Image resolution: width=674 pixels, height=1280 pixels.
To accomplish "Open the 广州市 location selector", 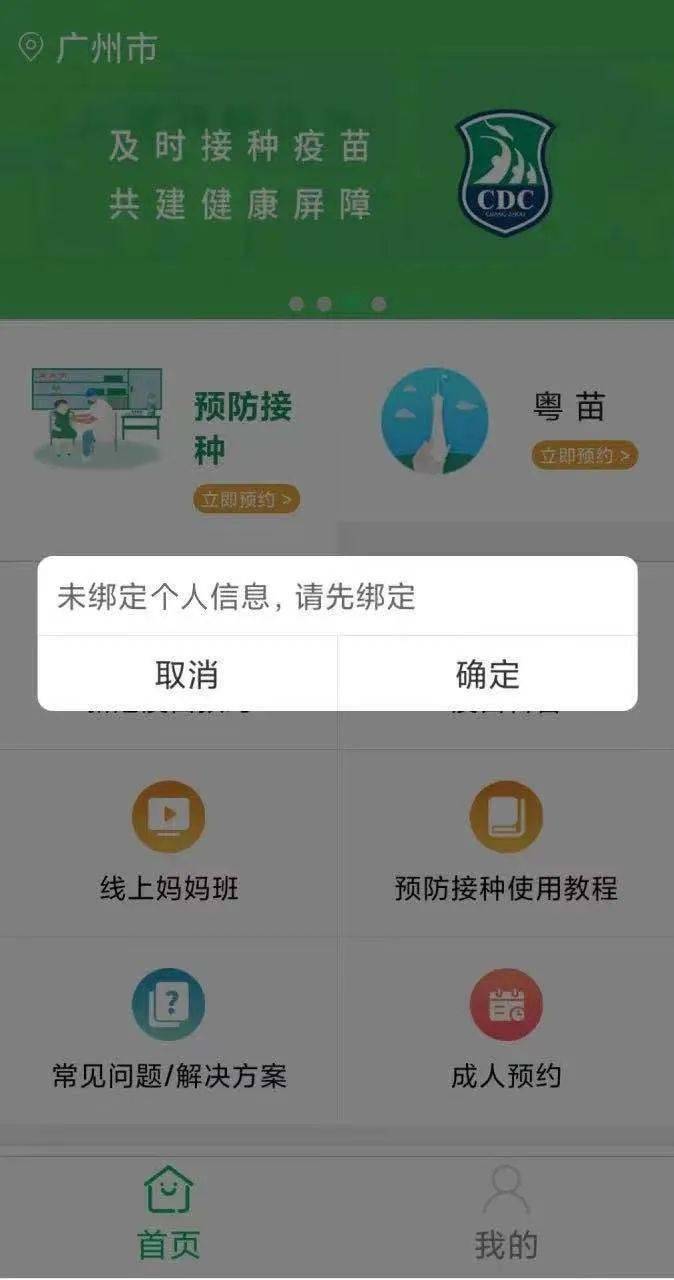I will (90, 48).
